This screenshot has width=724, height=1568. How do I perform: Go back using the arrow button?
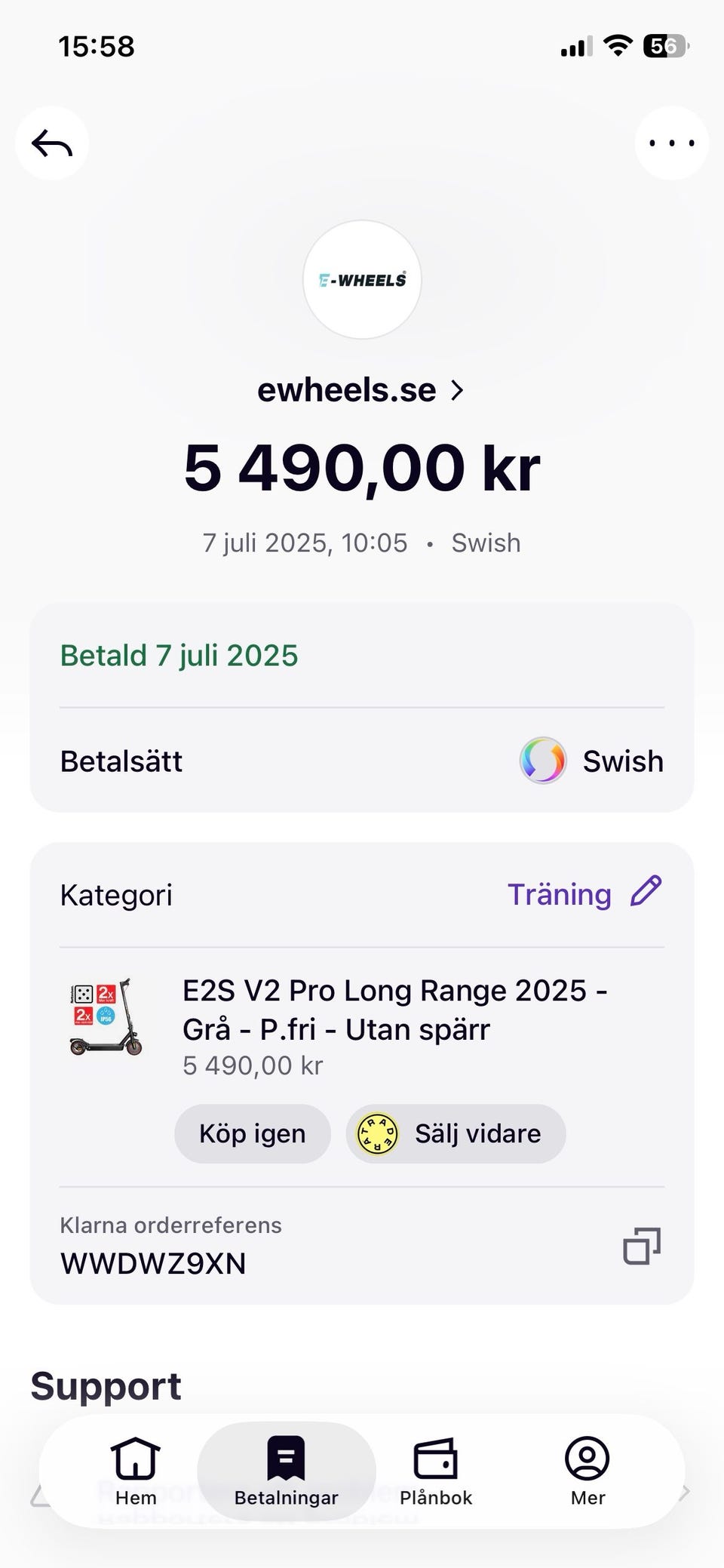click(52, 143)
